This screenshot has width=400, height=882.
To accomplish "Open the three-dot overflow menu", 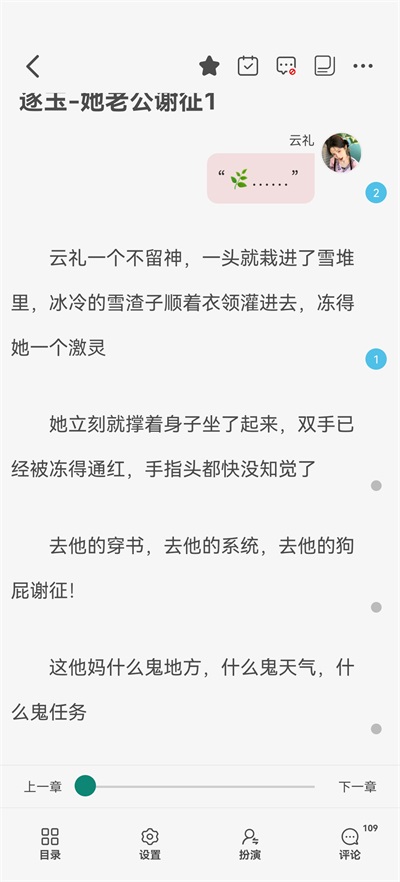I will (x=363, y=66).
